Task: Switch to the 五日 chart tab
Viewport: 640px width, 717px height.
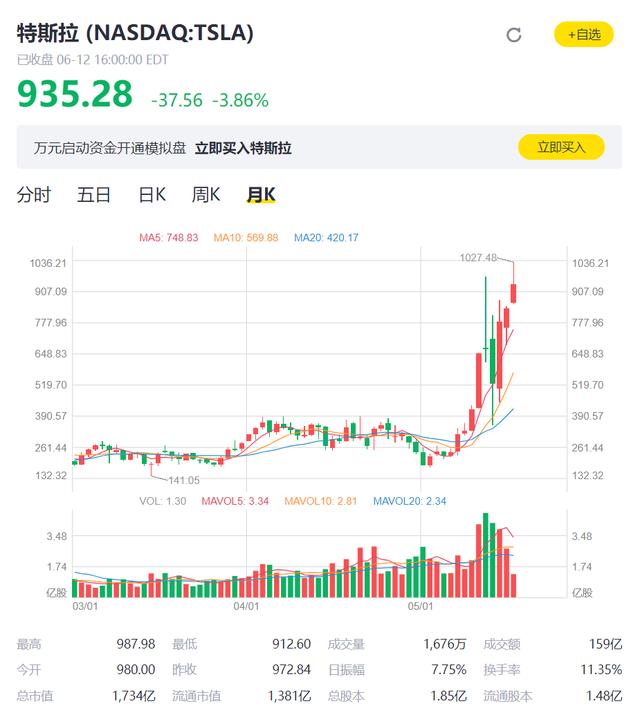Action: [x=93, y=195]
